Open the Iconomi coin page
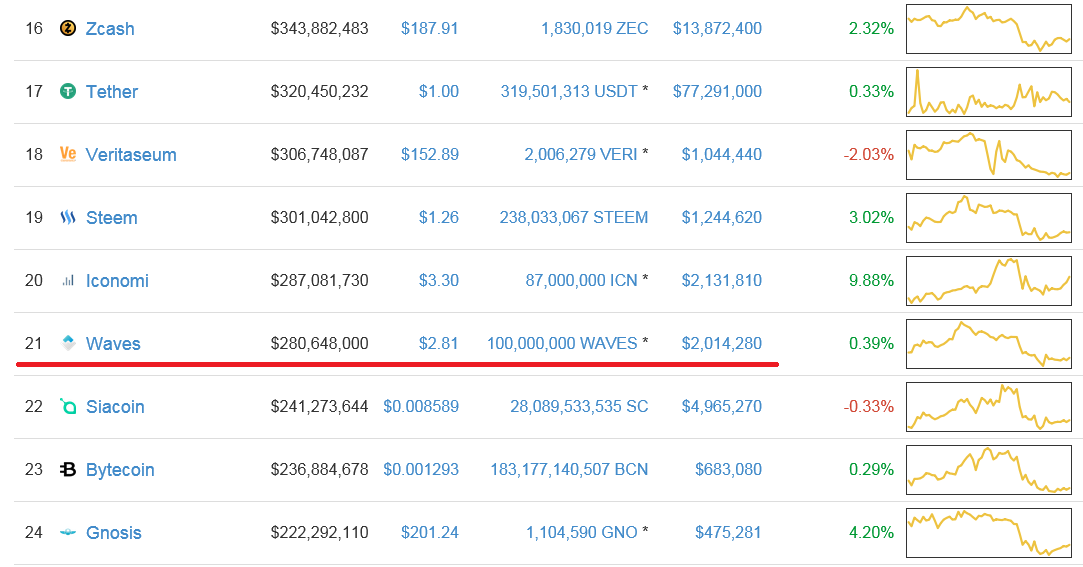Image resolution: width=1083 pixels, height=567 pixels. pyautogui.click(x=117, y=281)
